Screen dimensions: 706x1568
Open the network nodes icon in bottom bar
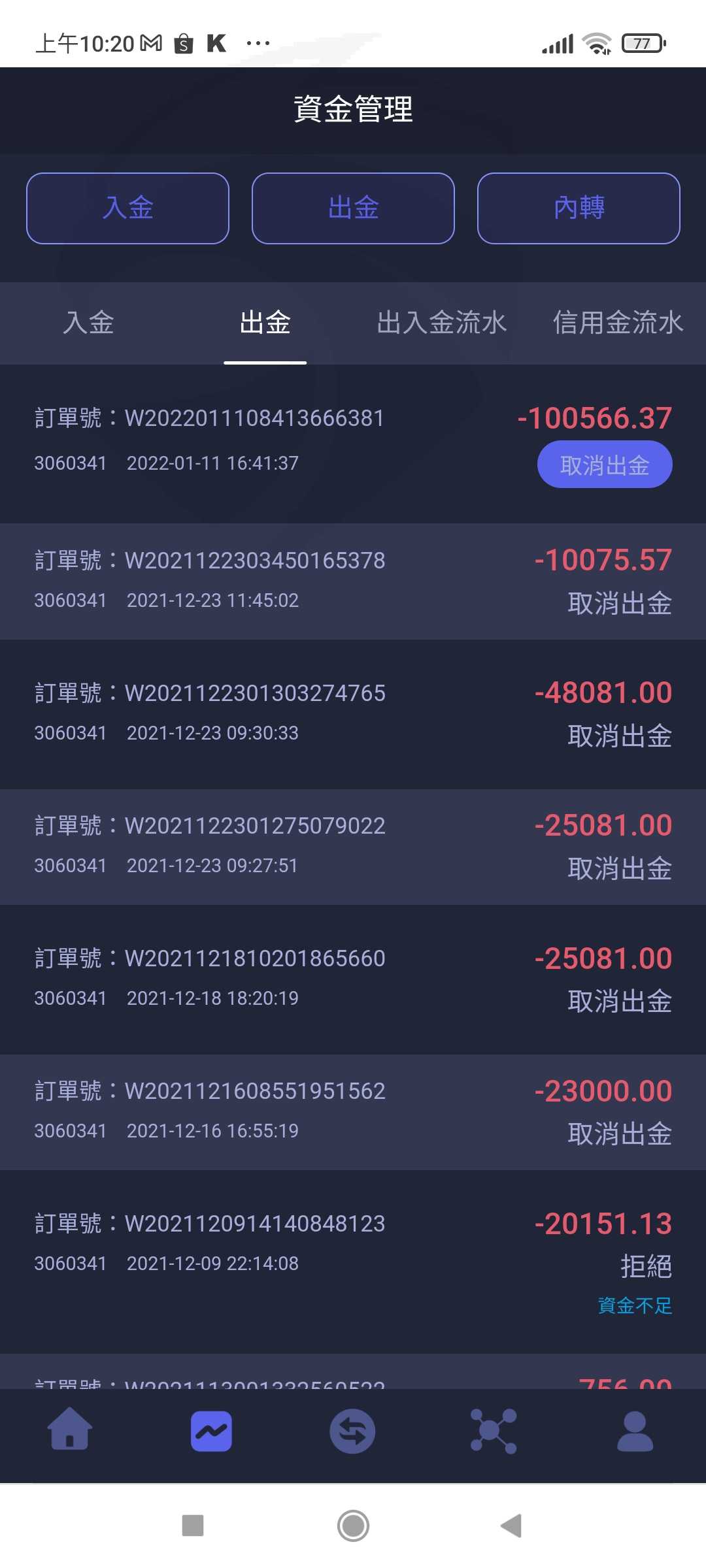click(494, 1431)
